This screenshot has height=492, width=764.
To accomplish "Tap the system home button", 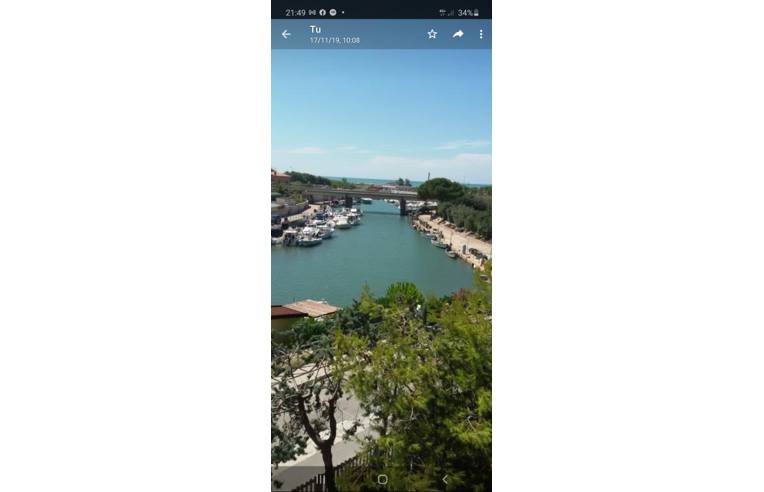I will click(382, 480).
